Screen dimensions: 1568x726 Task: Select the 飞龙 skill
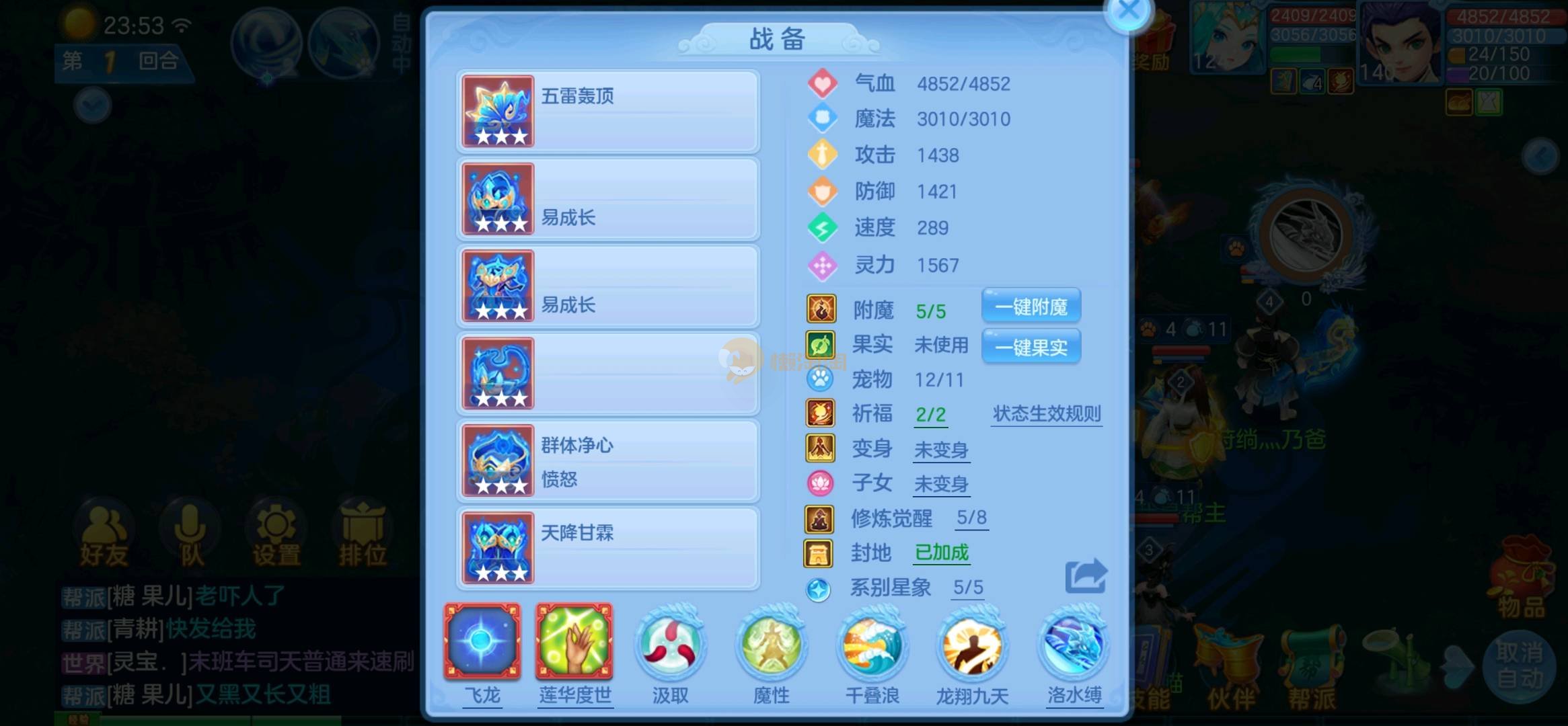click(482, 641)
